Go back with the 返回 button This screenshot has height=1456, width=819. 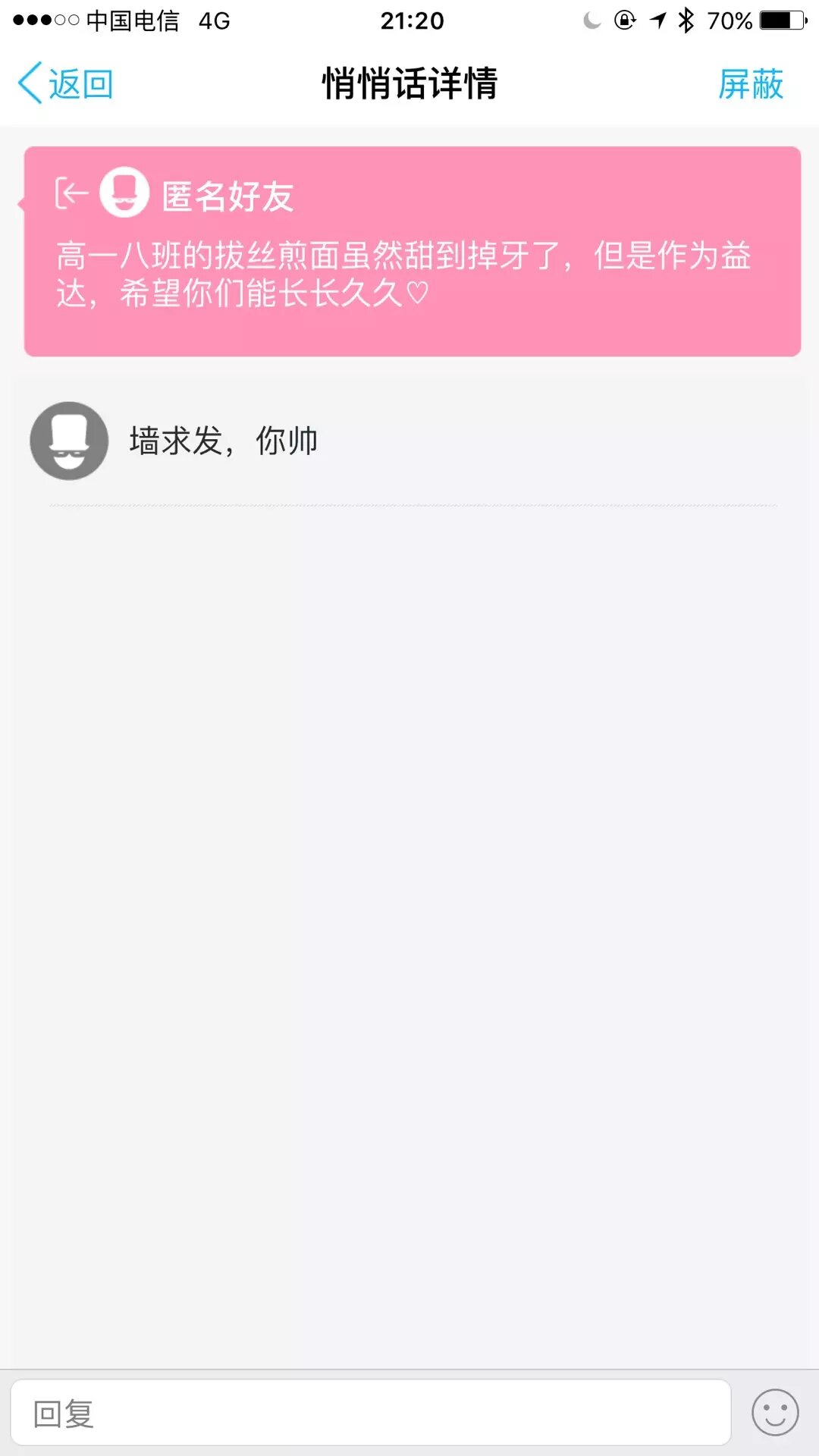[x=66, y=83]
